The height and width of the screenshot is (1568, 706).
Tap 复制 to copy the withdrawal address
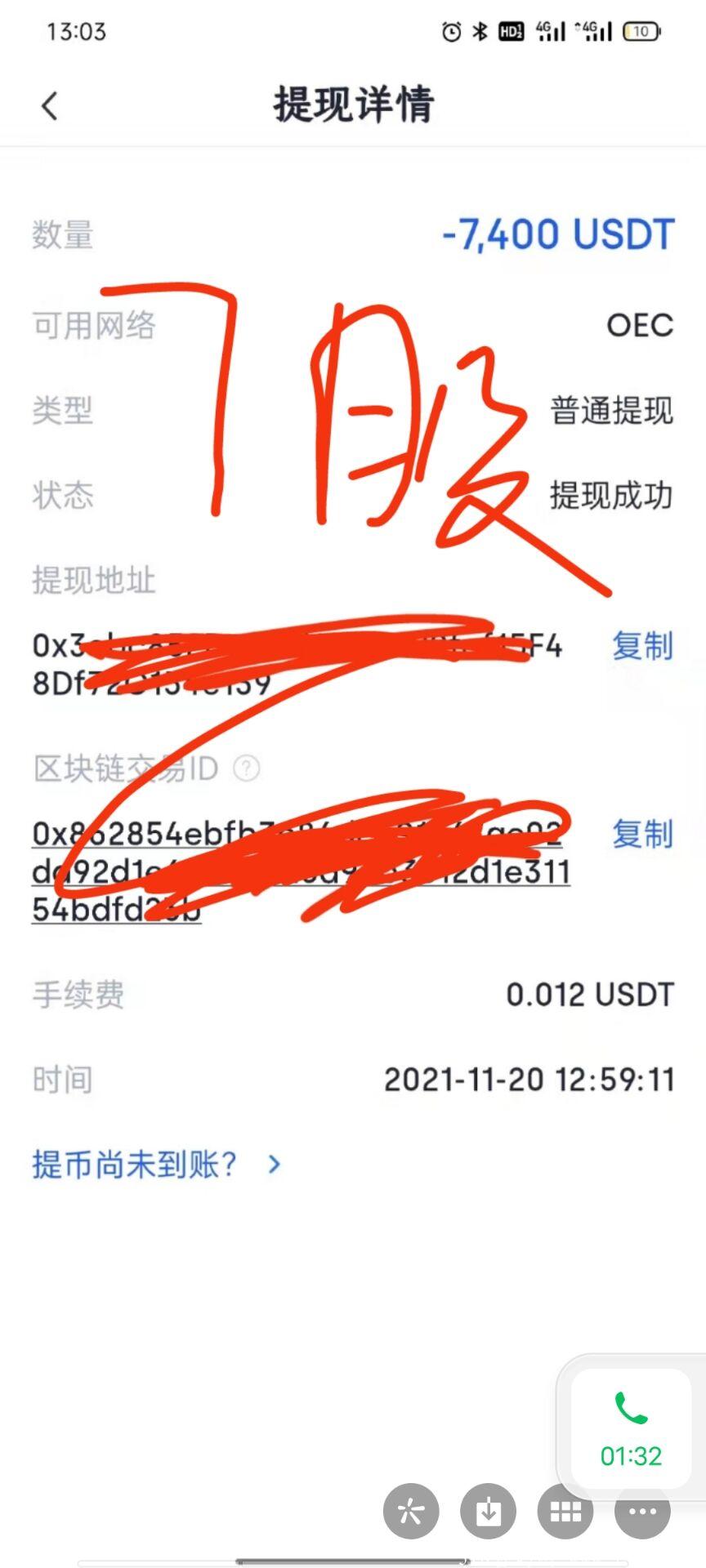click(x=641, y=647)
